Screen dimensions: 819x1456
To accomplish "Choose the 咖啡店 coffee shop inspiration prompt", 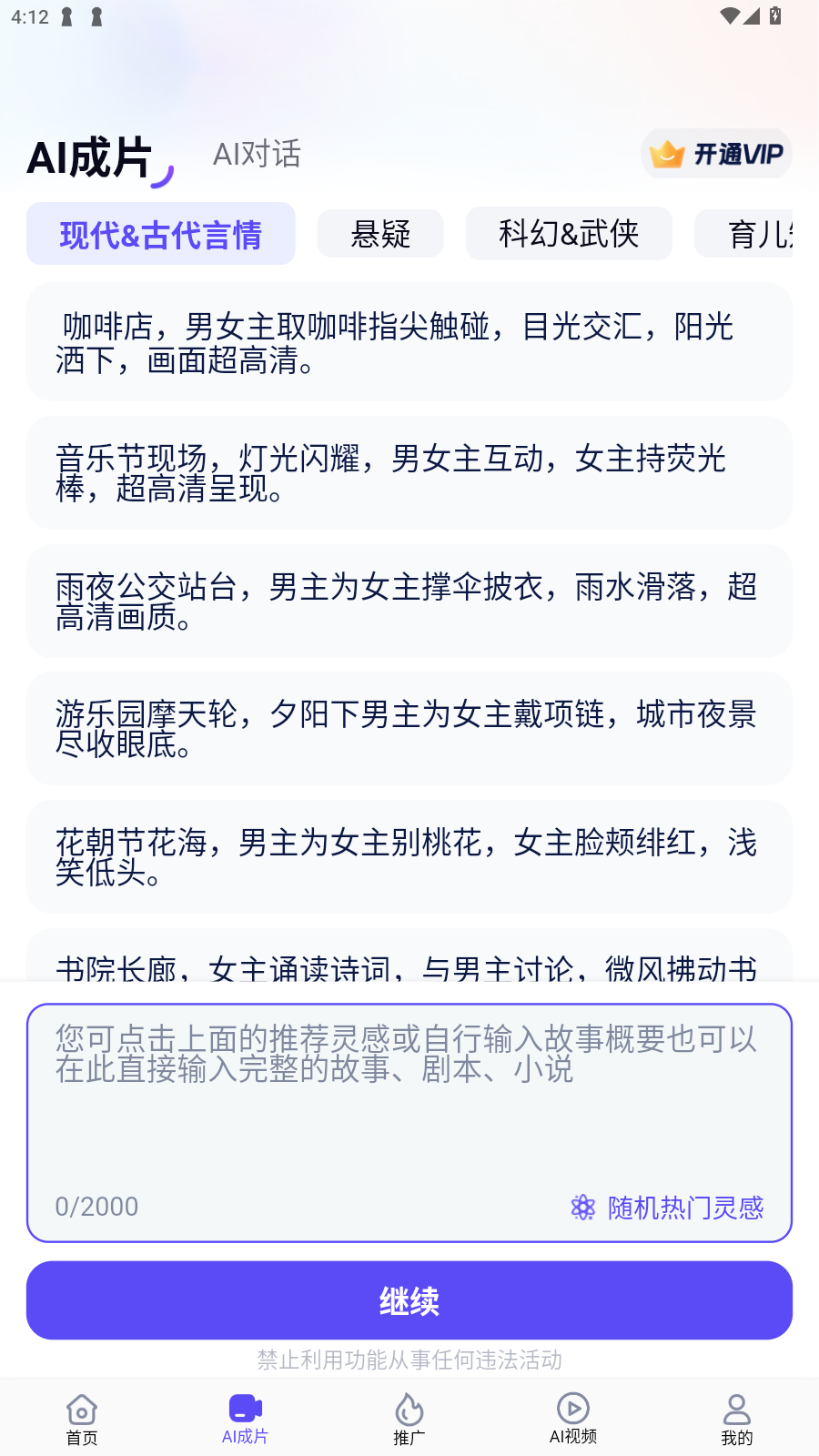I will click(409, 342).
